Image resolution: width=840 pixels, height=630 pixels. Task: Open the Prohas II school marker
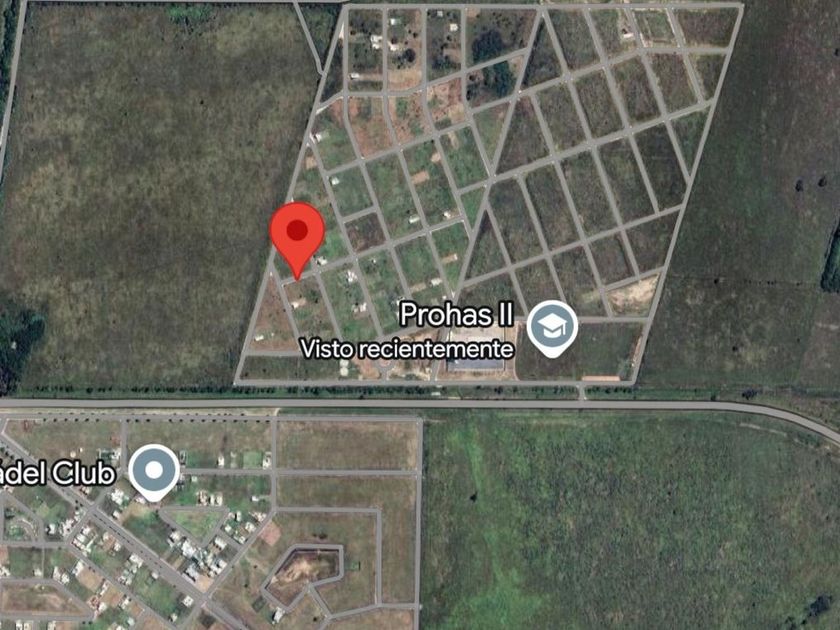coord(552,328)
